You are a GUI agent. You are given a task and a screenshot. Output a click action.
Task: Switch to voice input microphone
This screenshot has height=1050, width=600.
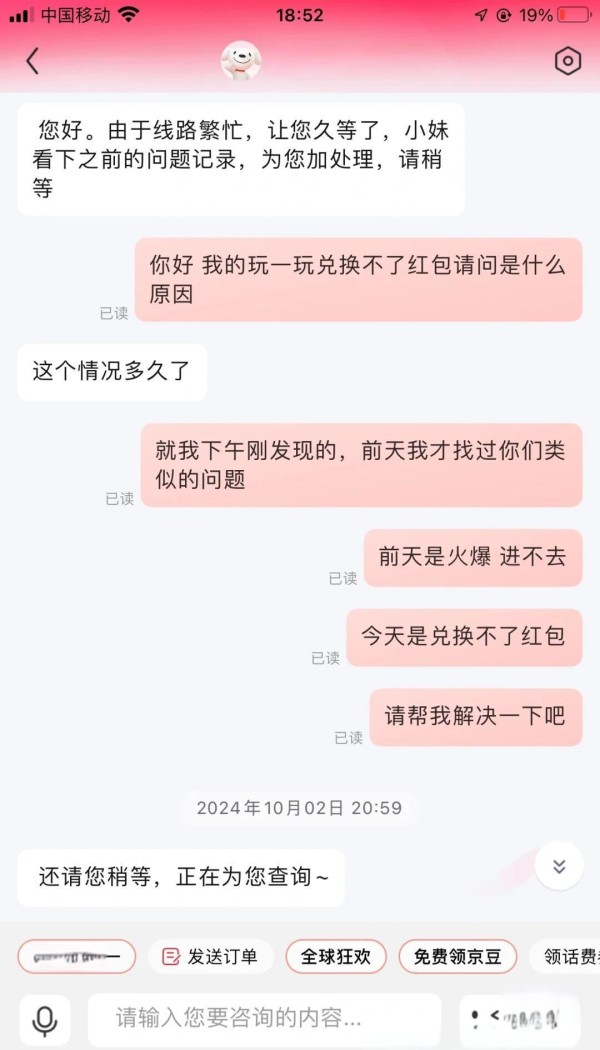pyautogui.click(x=44, y=1021)
